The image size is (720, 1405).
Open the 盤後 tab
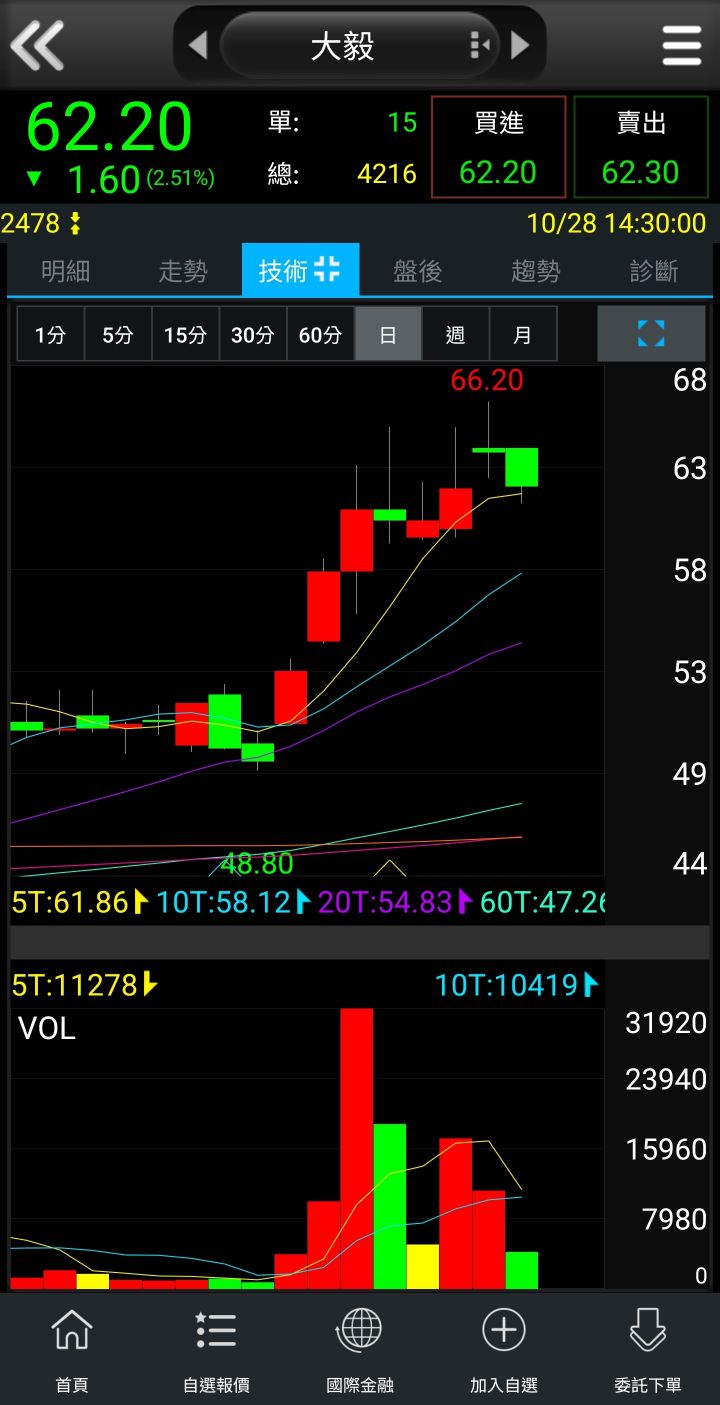pyautogui.click(x=418, y=271)
